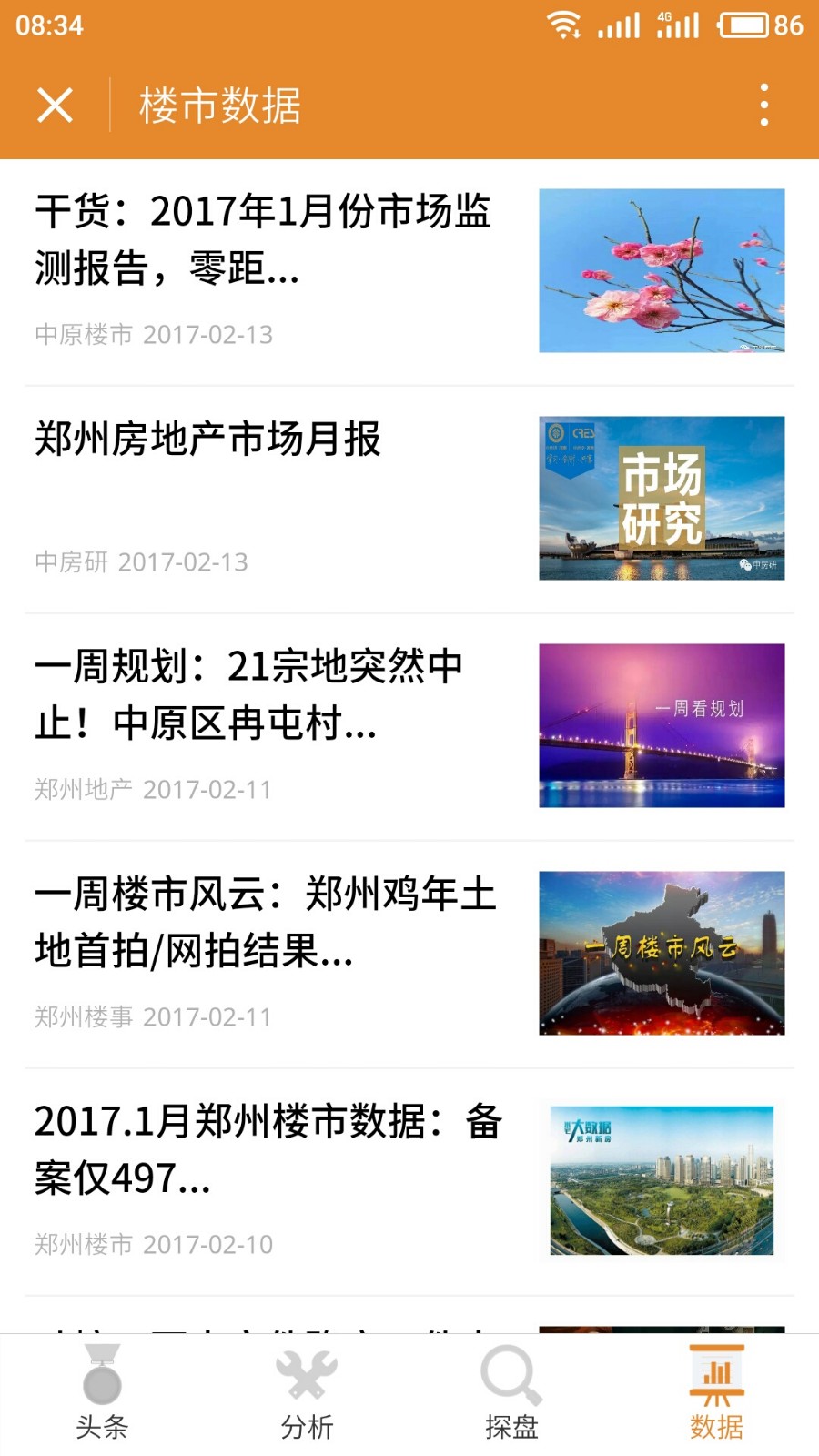Select the 探盘 tab

point(511,1394)
